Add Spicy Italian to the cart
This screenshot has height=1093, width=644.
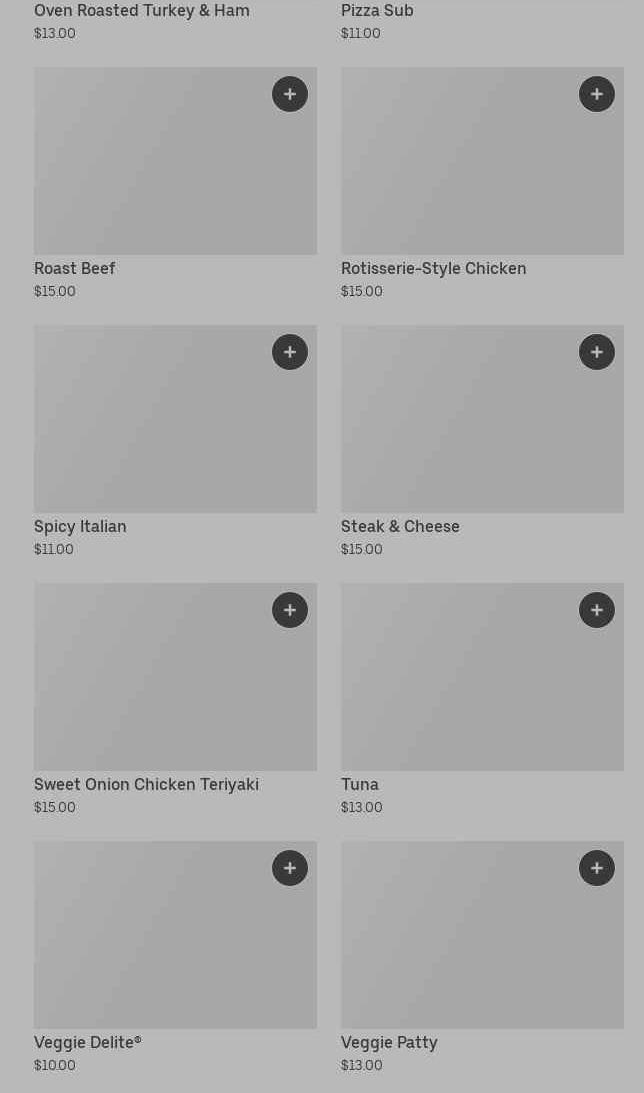pos(290,352)
